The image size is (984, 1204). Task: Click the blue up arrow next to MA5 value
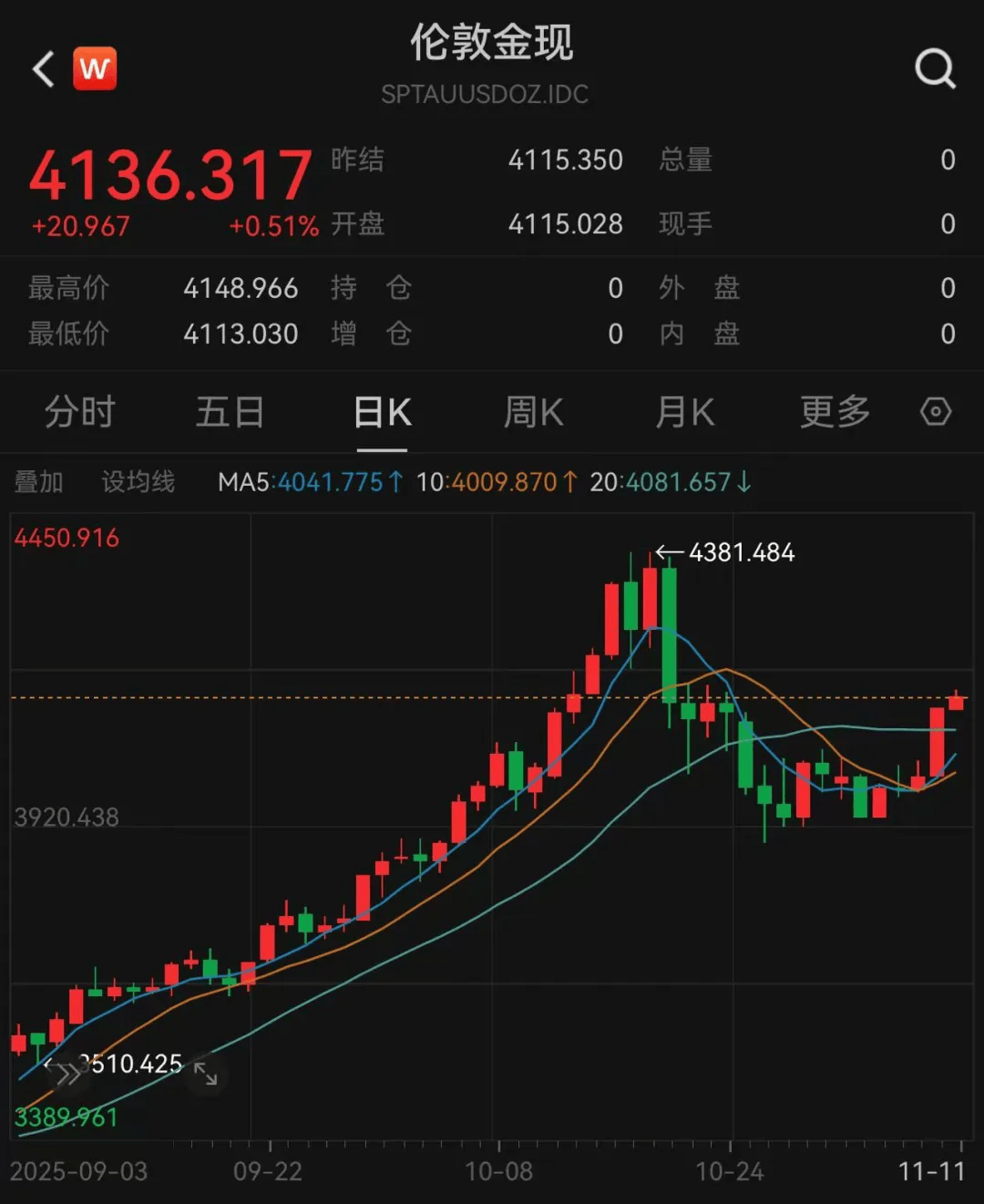coord(395,481)
